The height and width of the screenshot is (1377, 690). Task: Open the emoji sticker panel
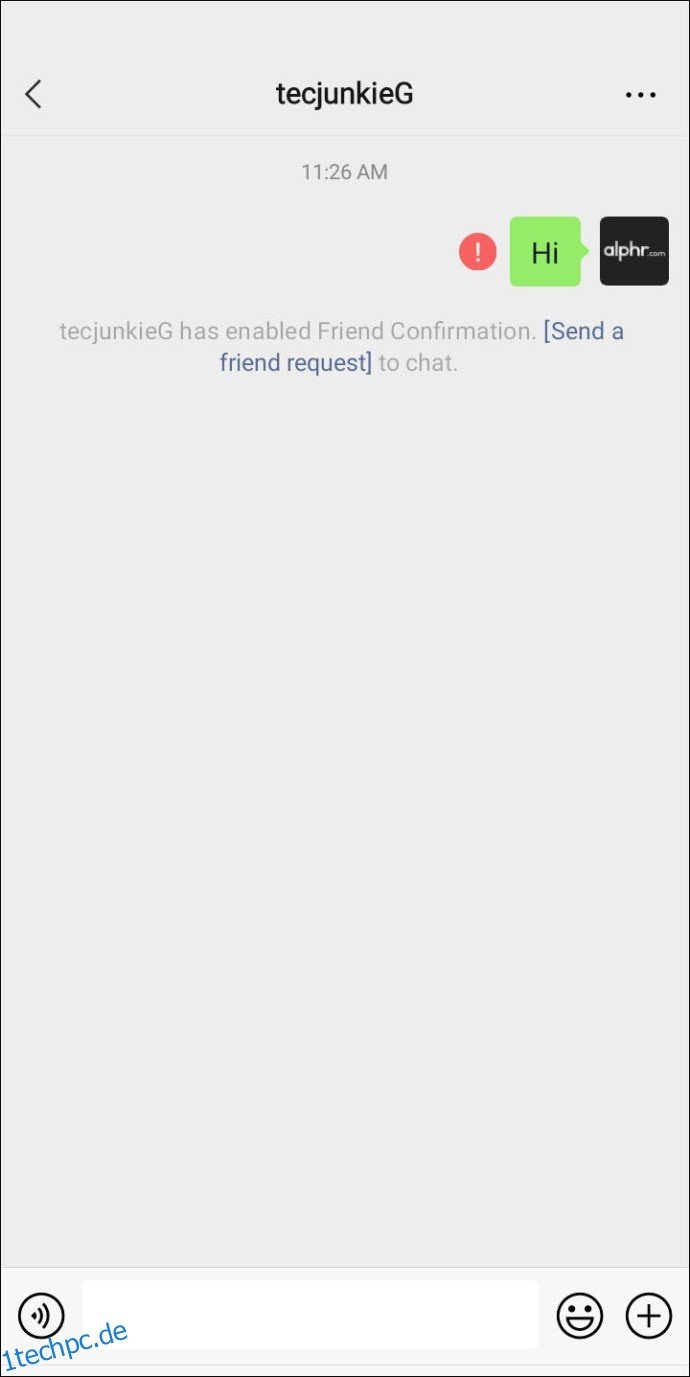(580, 1315)
